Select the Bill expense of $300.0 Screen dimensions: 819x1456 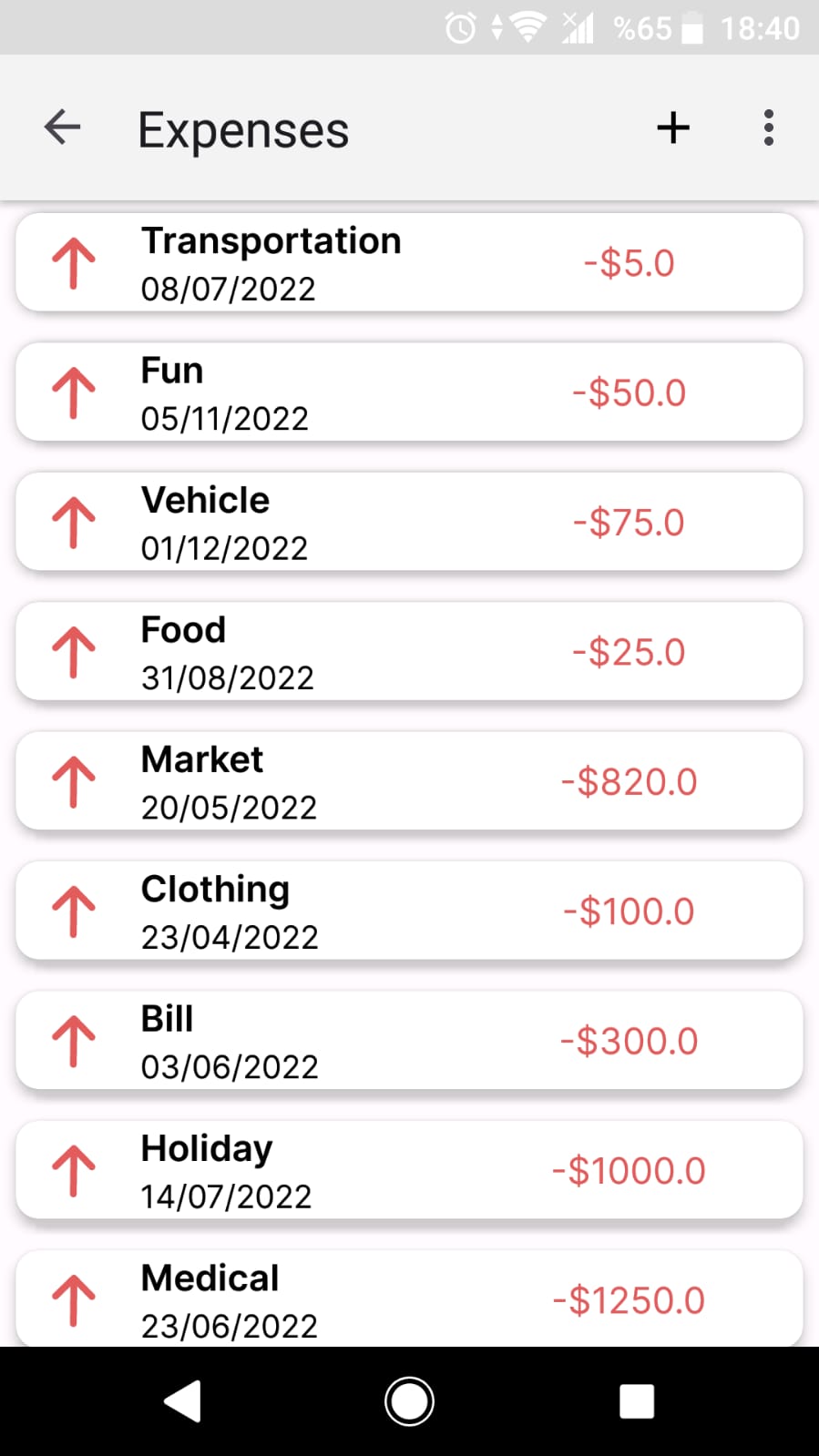[x=409, y=1040]
